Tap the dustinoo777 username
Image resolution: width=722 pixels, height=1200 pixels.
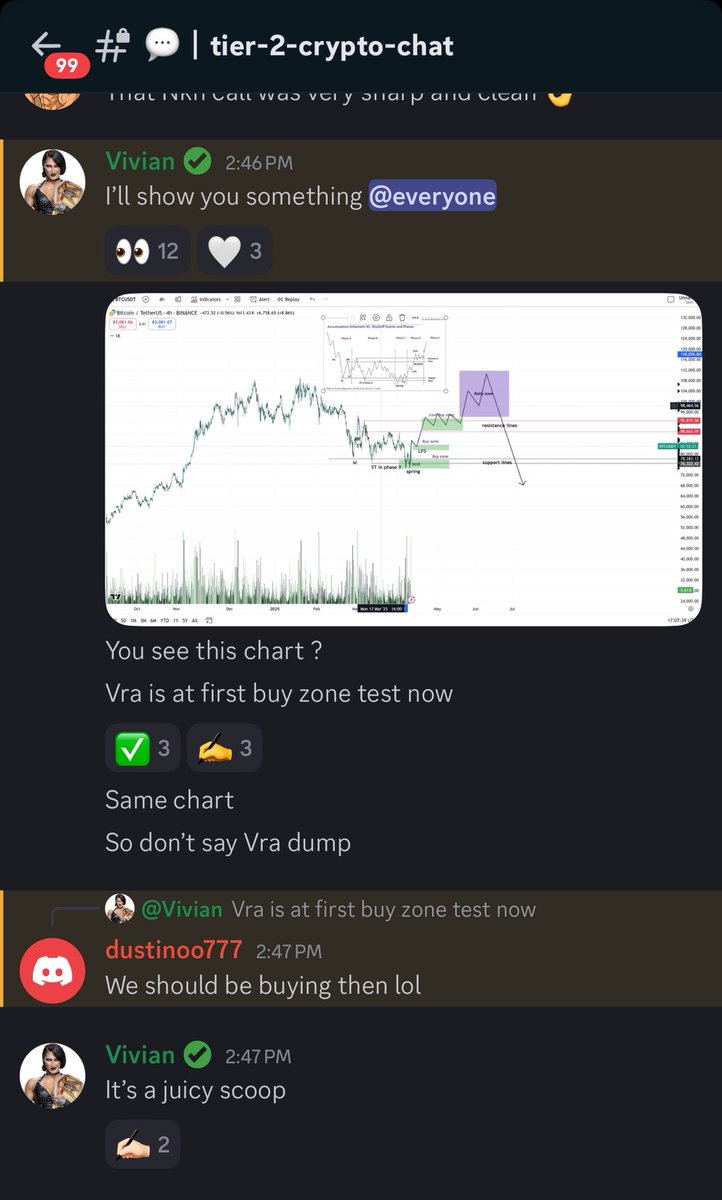[174, 950]
